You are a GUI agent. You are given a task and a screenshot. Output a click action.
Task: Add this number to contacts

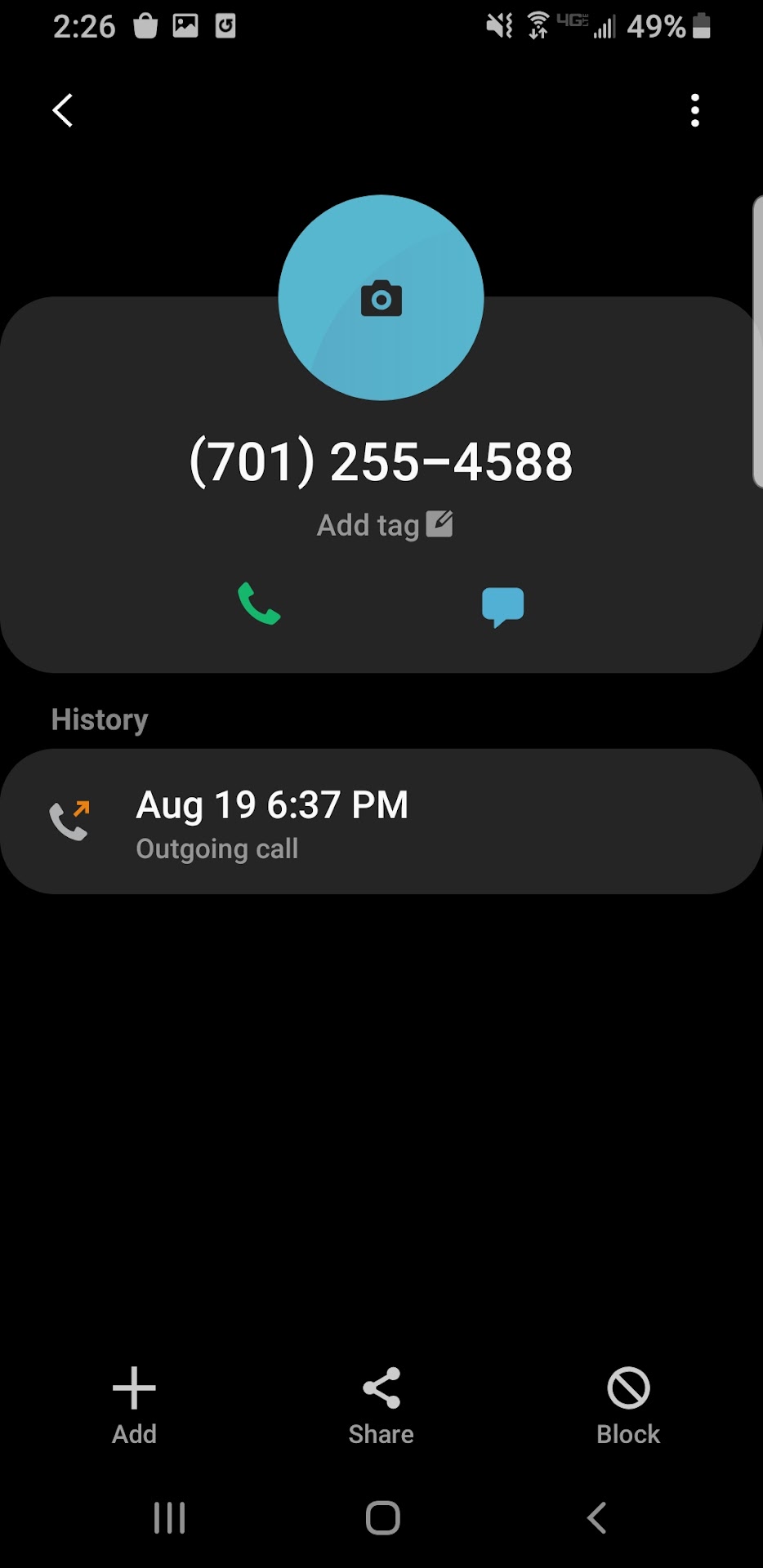click(134, 1405)
